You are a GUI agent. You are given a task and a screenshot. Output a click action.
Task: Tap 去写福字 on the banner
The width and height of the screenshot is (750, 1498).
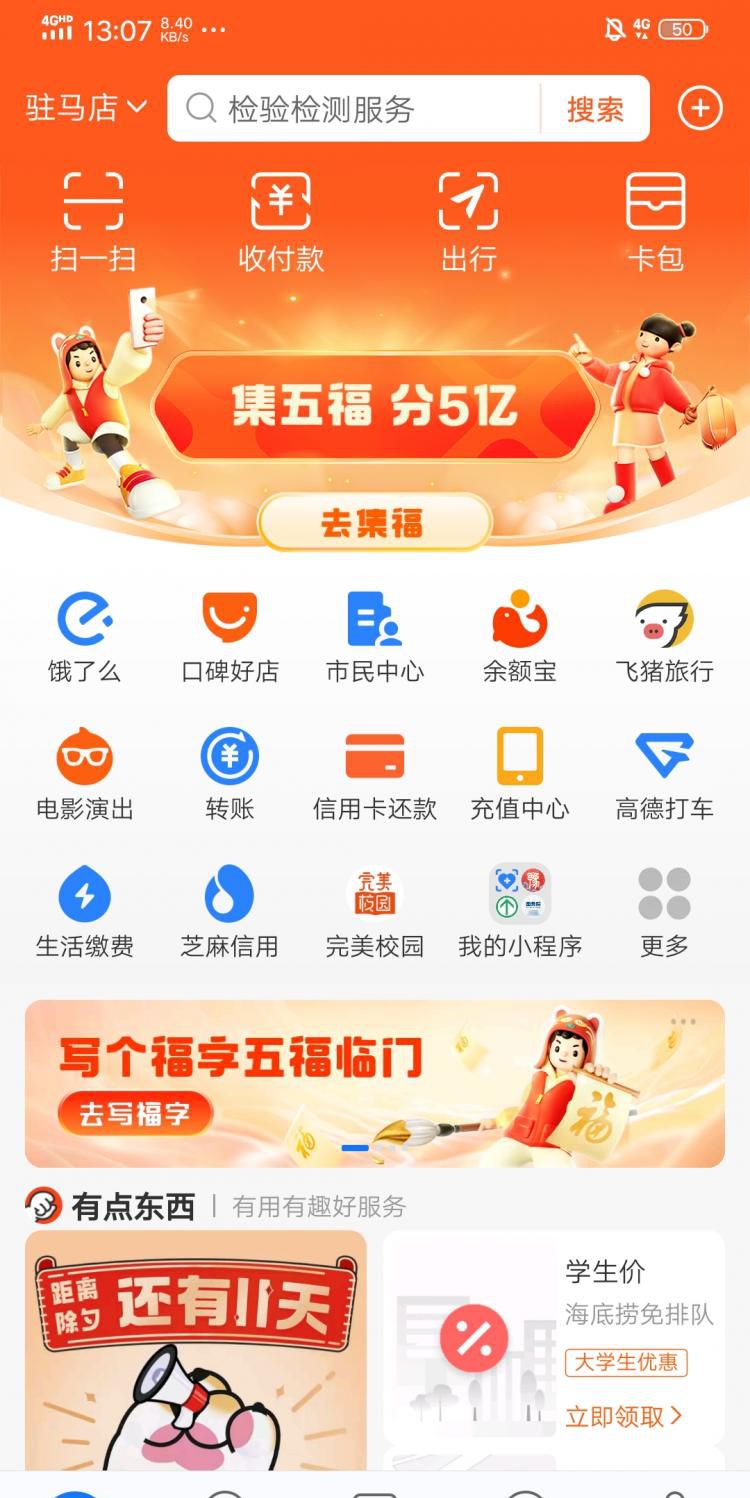point(135,1114)
